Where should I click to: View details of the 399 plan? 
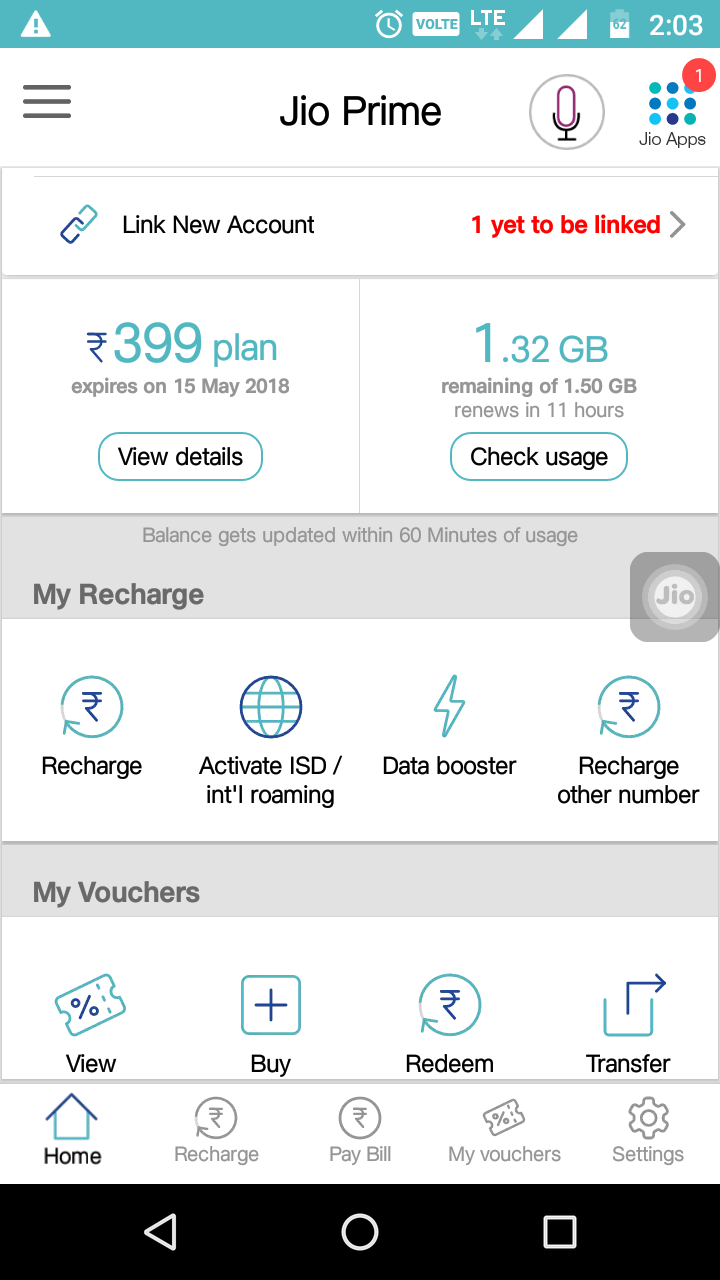click(x=180, y=457)
